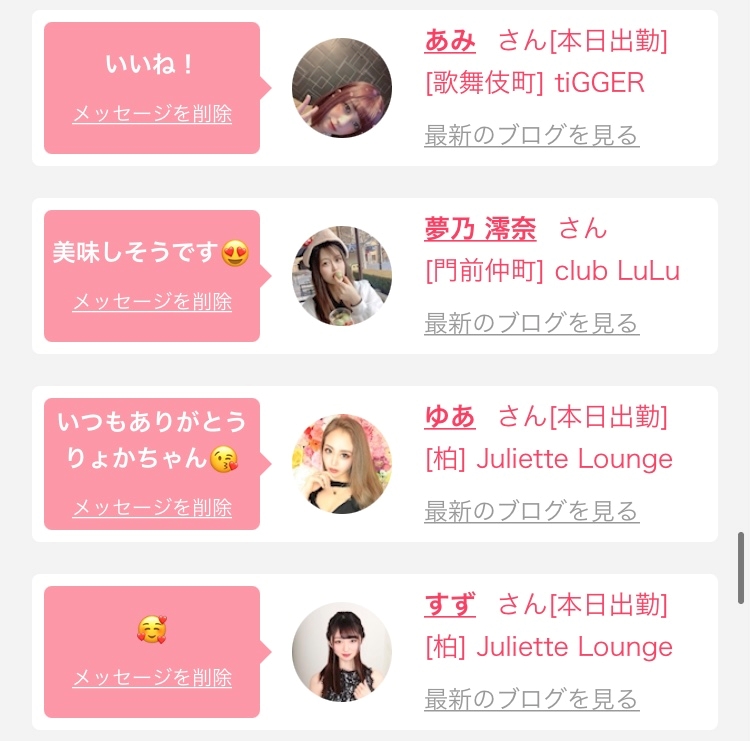Image resolution: width=750 pixels, height=741 pixels.
Task: Delete the 美味しそうです message
Action: 152,302
